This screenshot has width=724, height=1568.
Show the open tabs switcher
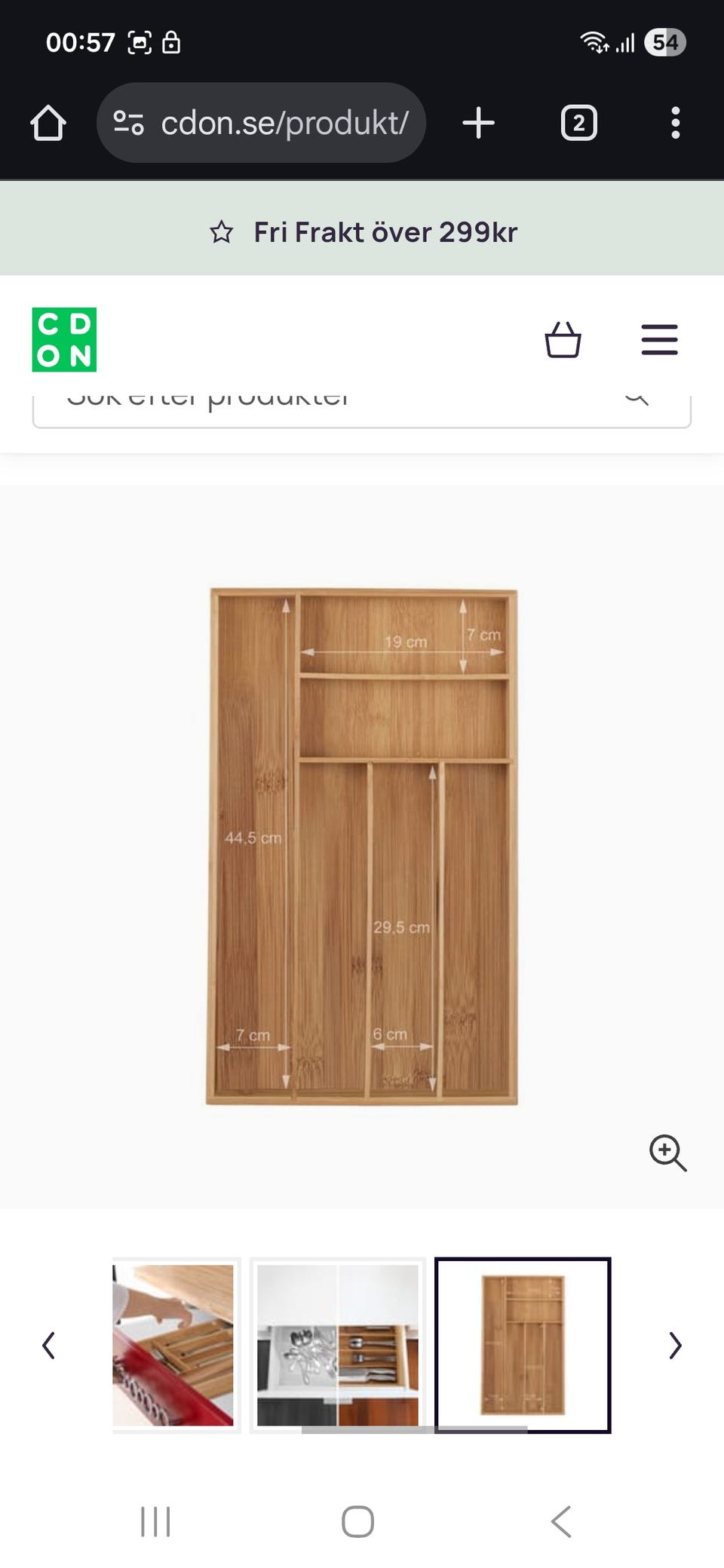578,123
